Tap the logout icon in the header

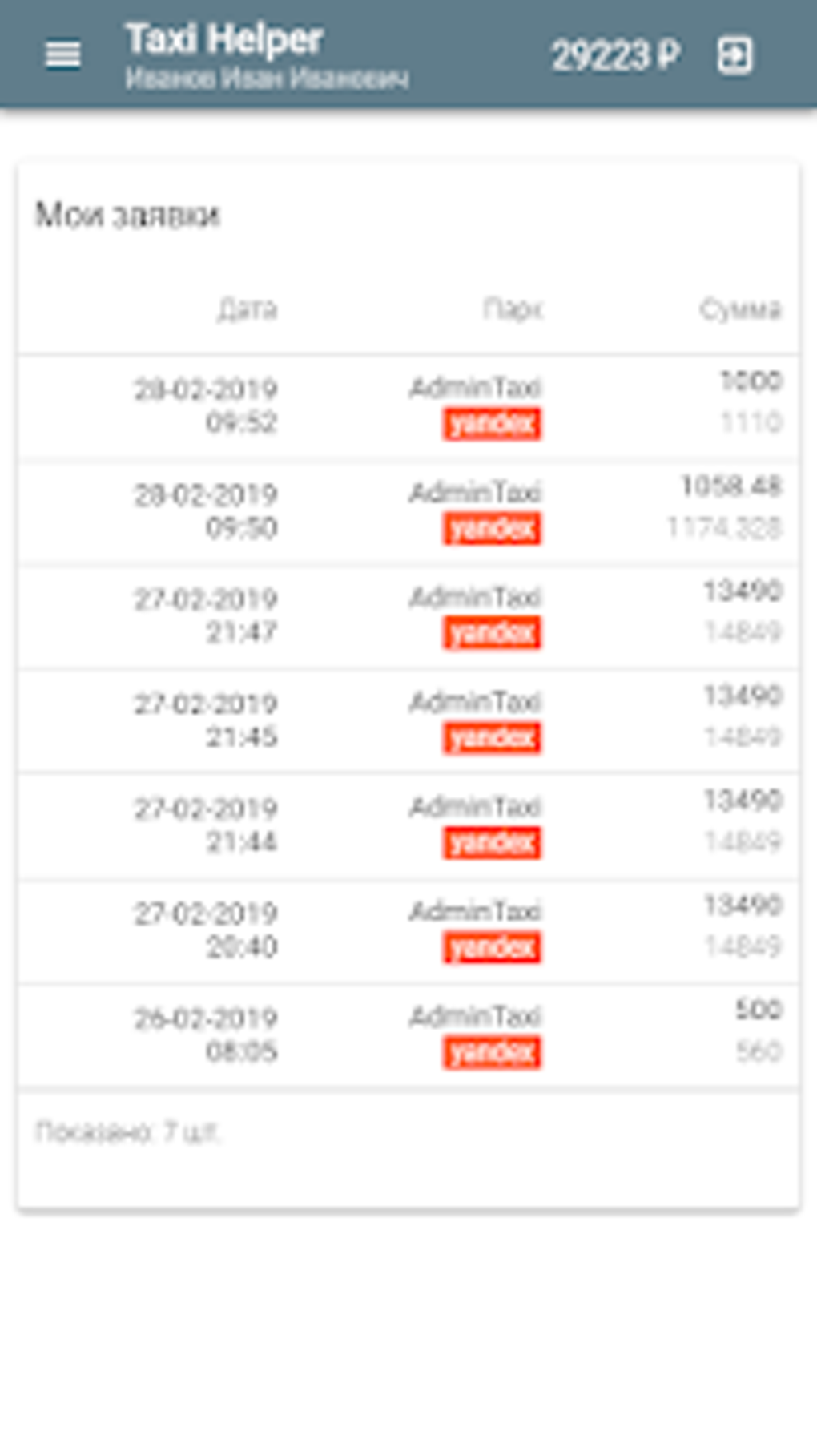click(x=734, y=55)
